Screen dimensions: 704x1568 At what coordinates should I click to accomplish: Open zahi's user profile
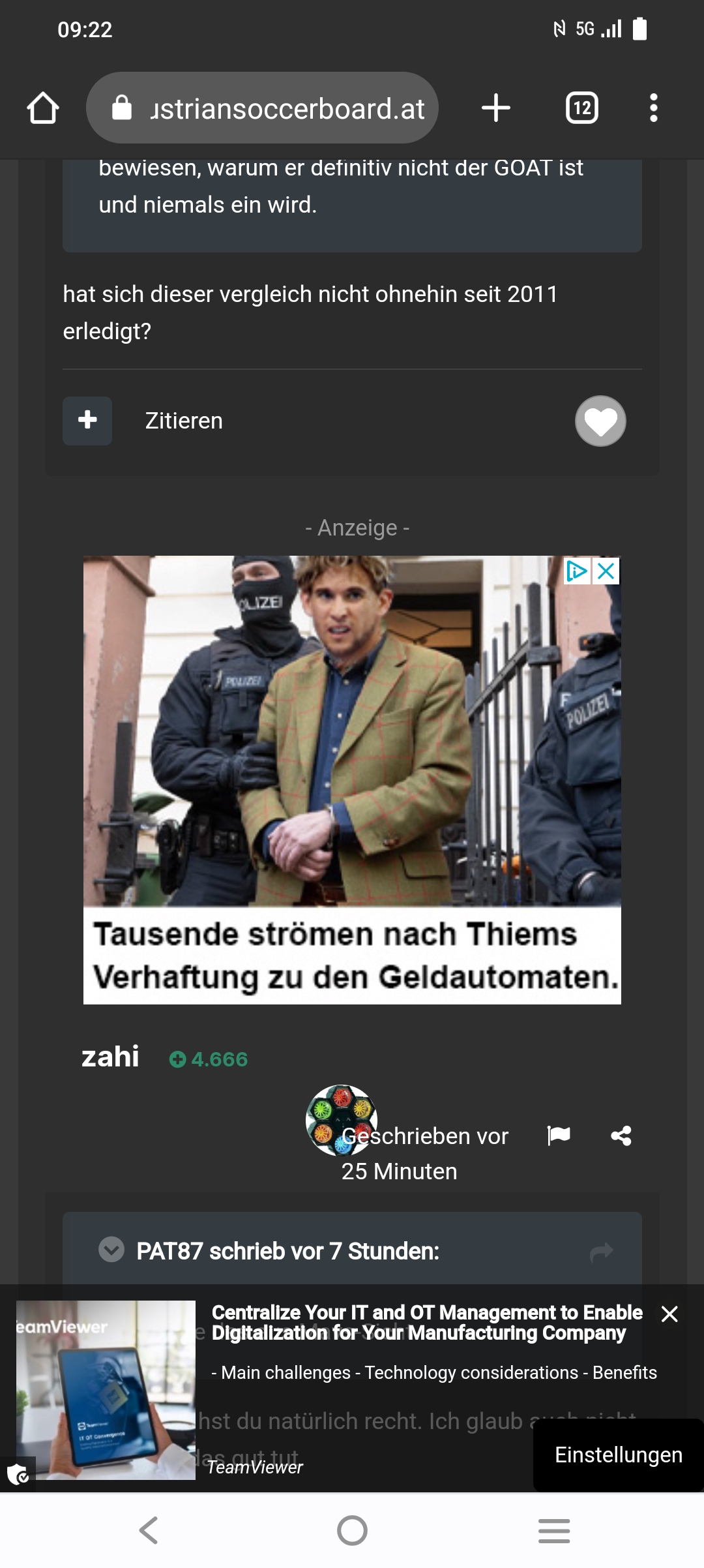point(110,1057)
